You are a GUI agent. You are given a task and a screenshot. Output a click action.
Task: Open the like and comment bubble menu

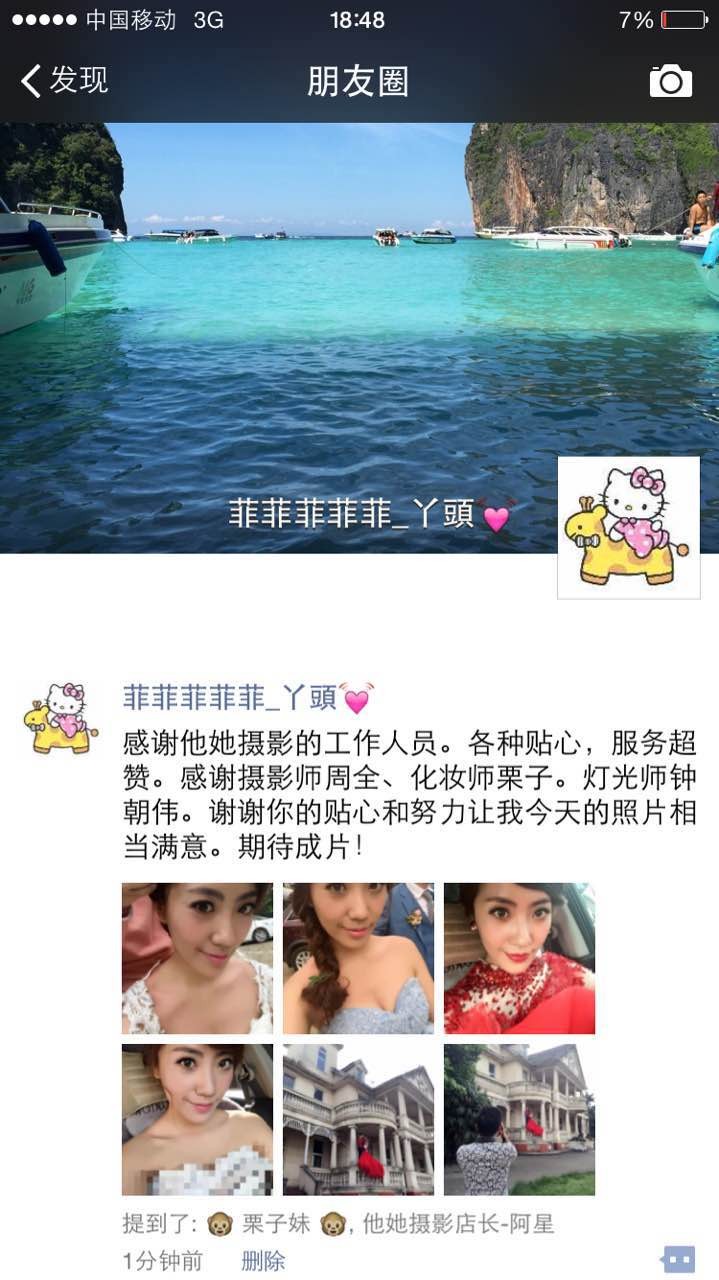tap(678, 1259)
